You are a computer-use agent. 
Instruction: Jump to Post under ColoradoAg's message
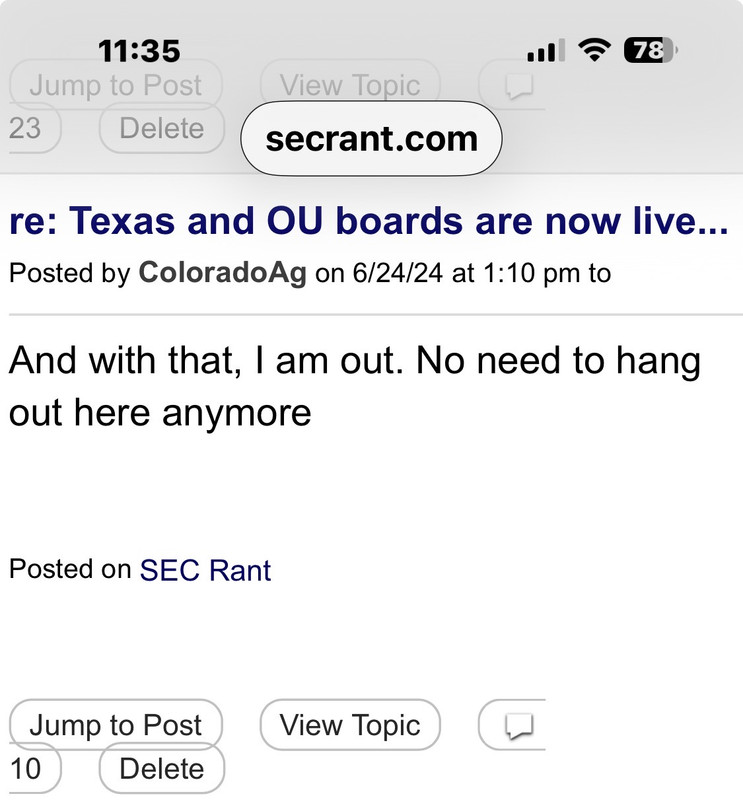(116, 725)
